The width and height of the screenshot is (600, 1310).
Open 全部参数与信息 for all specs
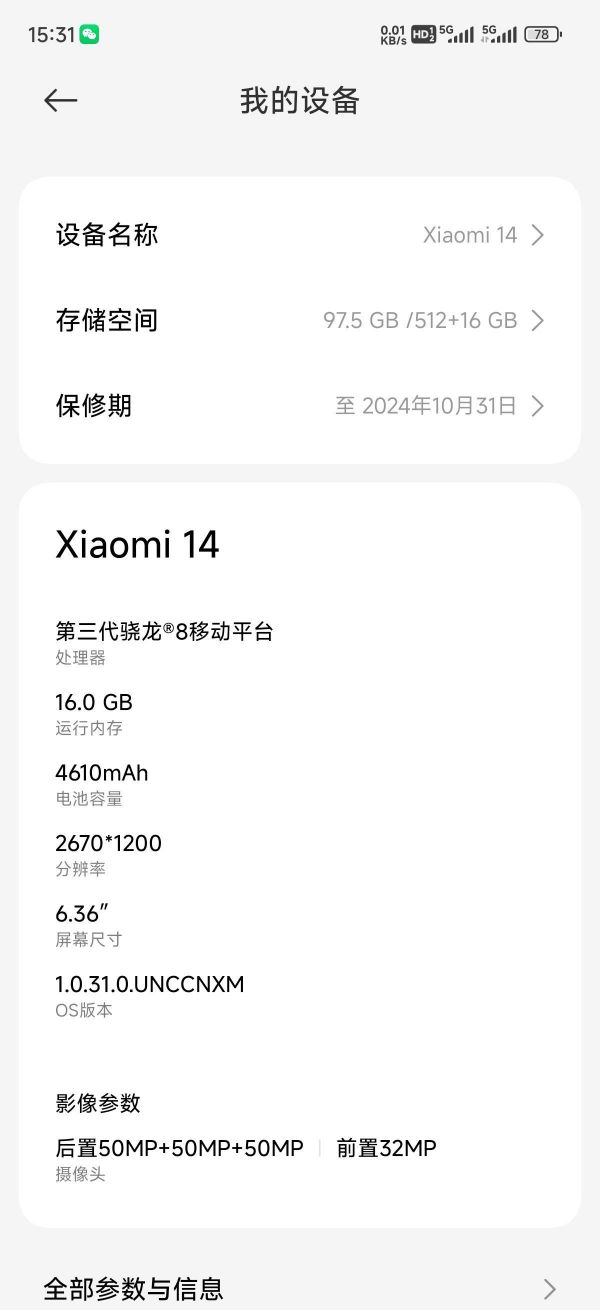coord(300,1287)
